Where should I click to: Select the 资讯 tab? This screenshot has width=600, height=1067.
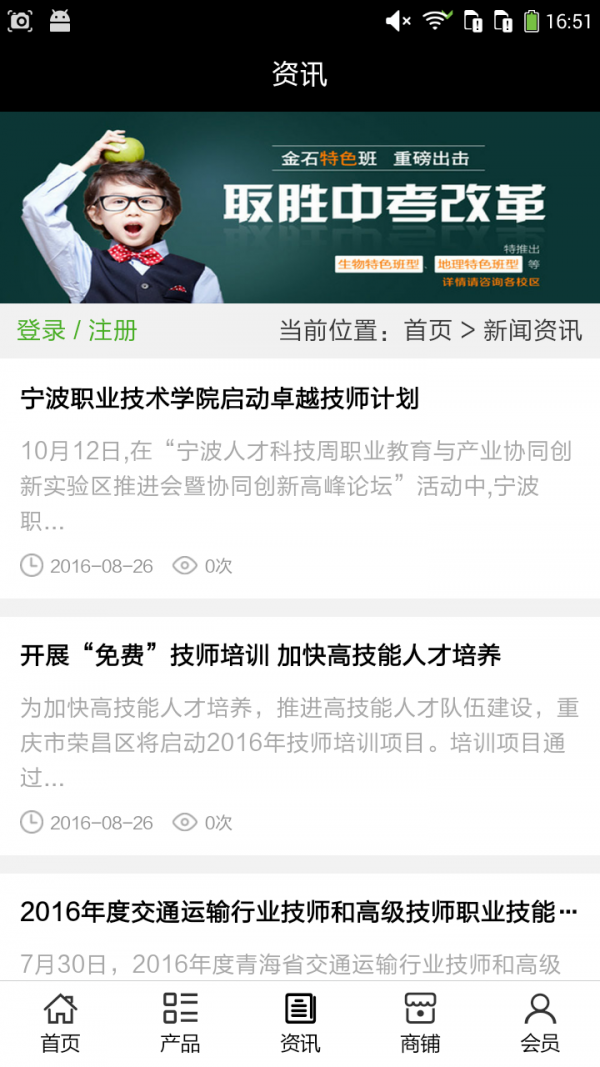[x=300, y=1023]
